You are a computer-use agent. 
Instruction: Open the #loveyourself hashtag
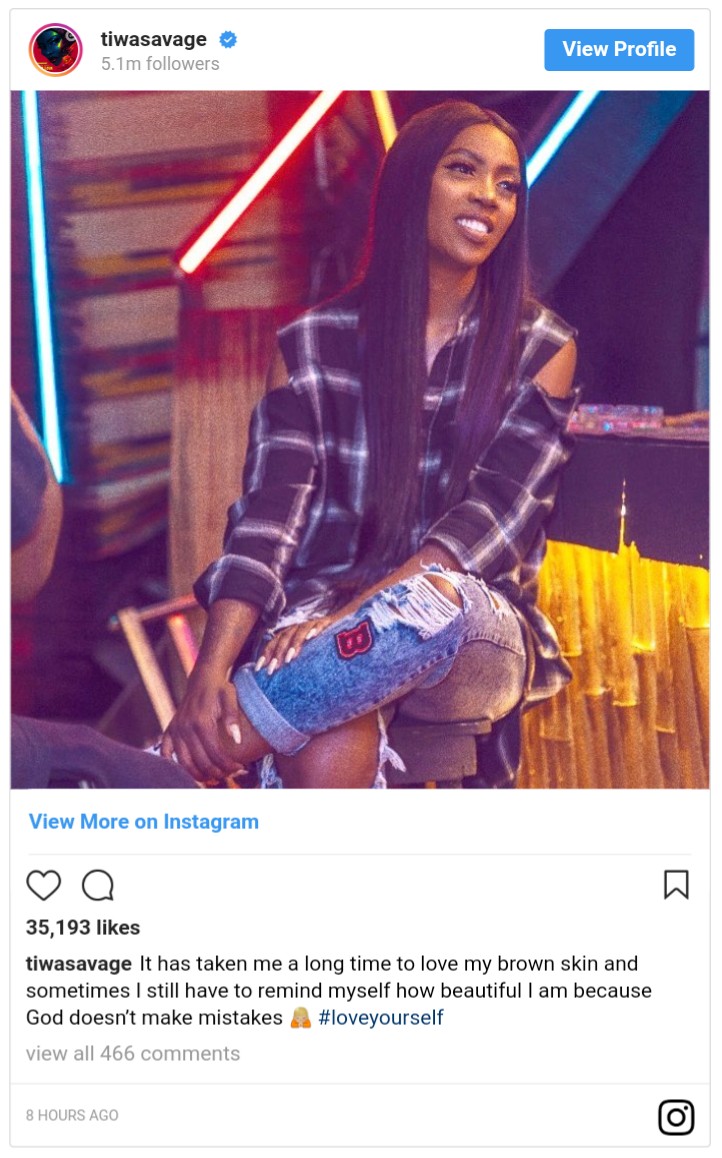[381, 1018]
